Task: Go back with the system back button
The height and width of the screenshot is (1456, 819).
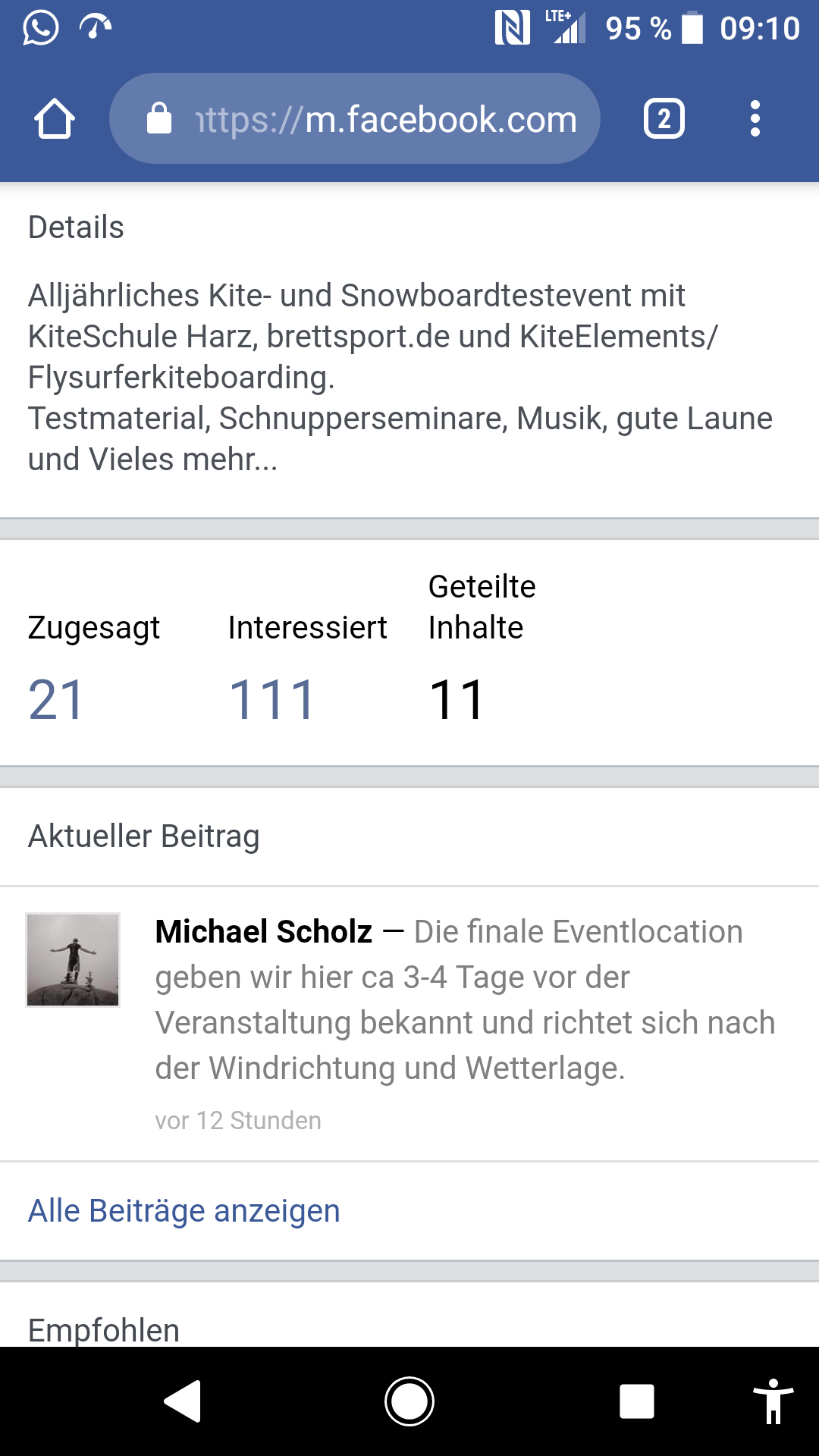Action: [x=183, y=1401]
